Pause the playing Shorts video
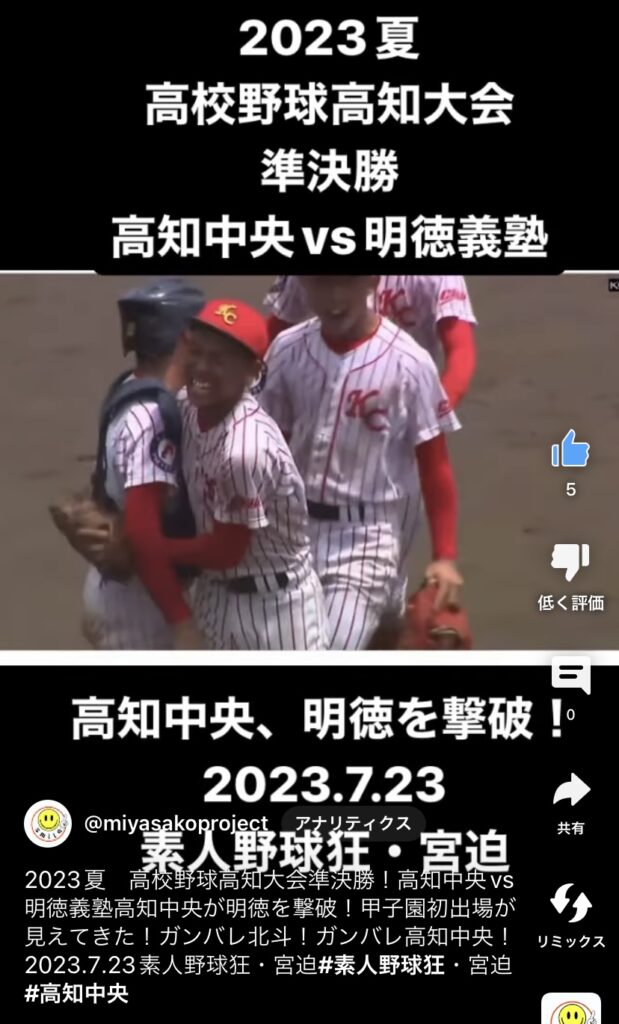The image size is (619, 1024). [290, 460]
